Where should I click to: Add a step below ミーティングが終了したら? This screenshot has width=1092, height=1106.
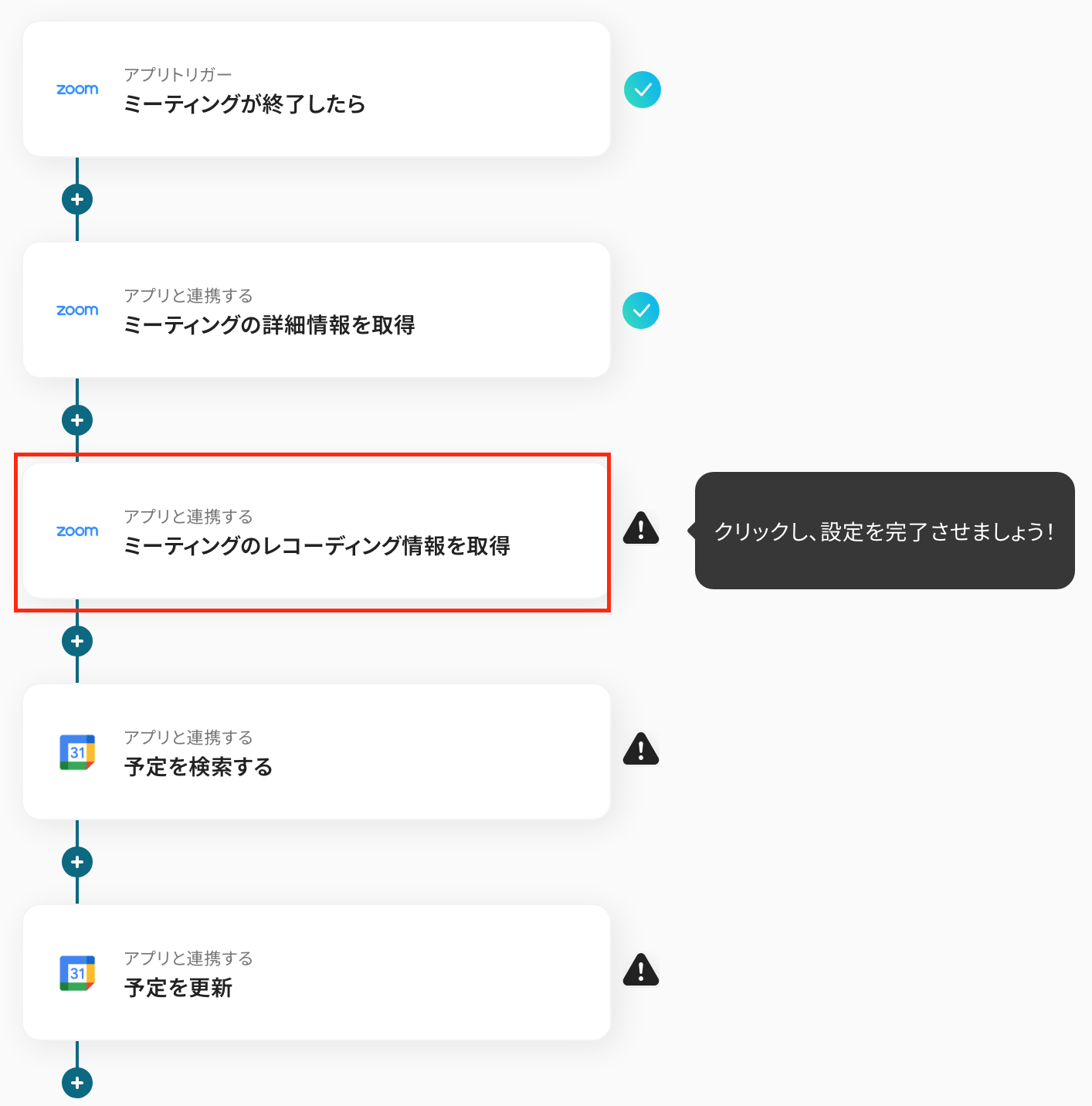tap(77, 199)
